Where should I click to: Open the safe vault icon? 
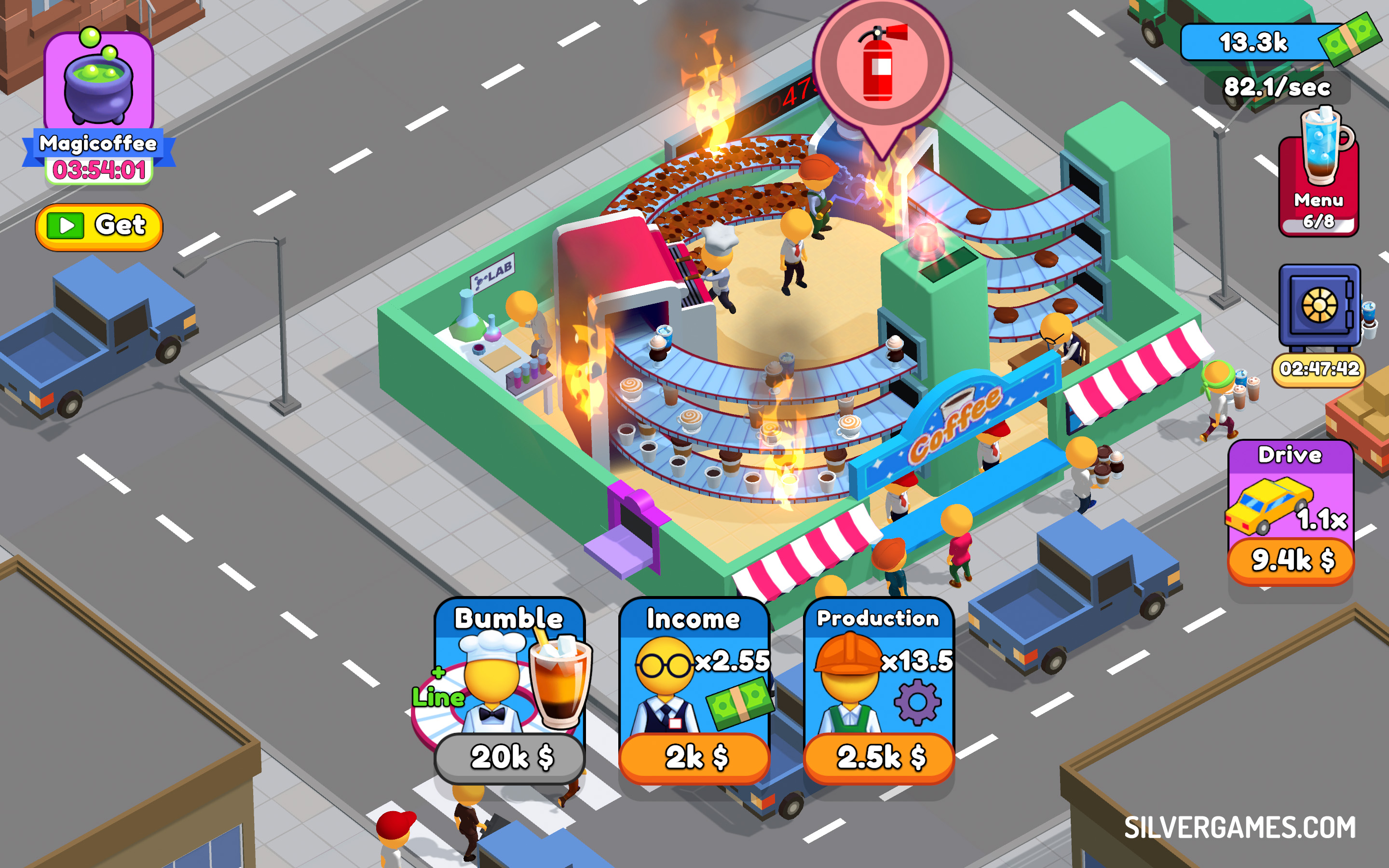pos(1319,307)
